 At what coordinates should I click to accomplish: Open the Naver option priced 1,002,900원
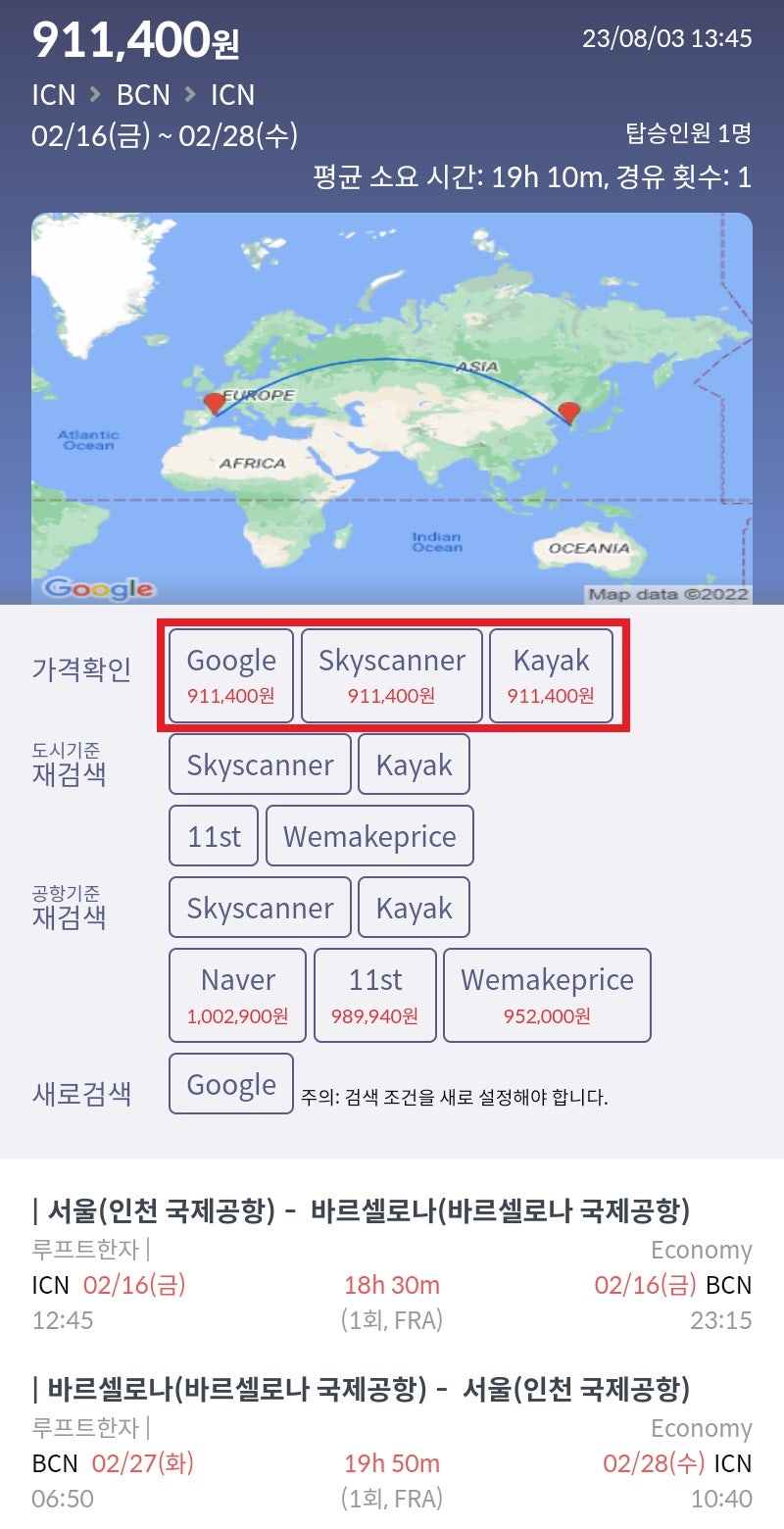click(237, 995)
